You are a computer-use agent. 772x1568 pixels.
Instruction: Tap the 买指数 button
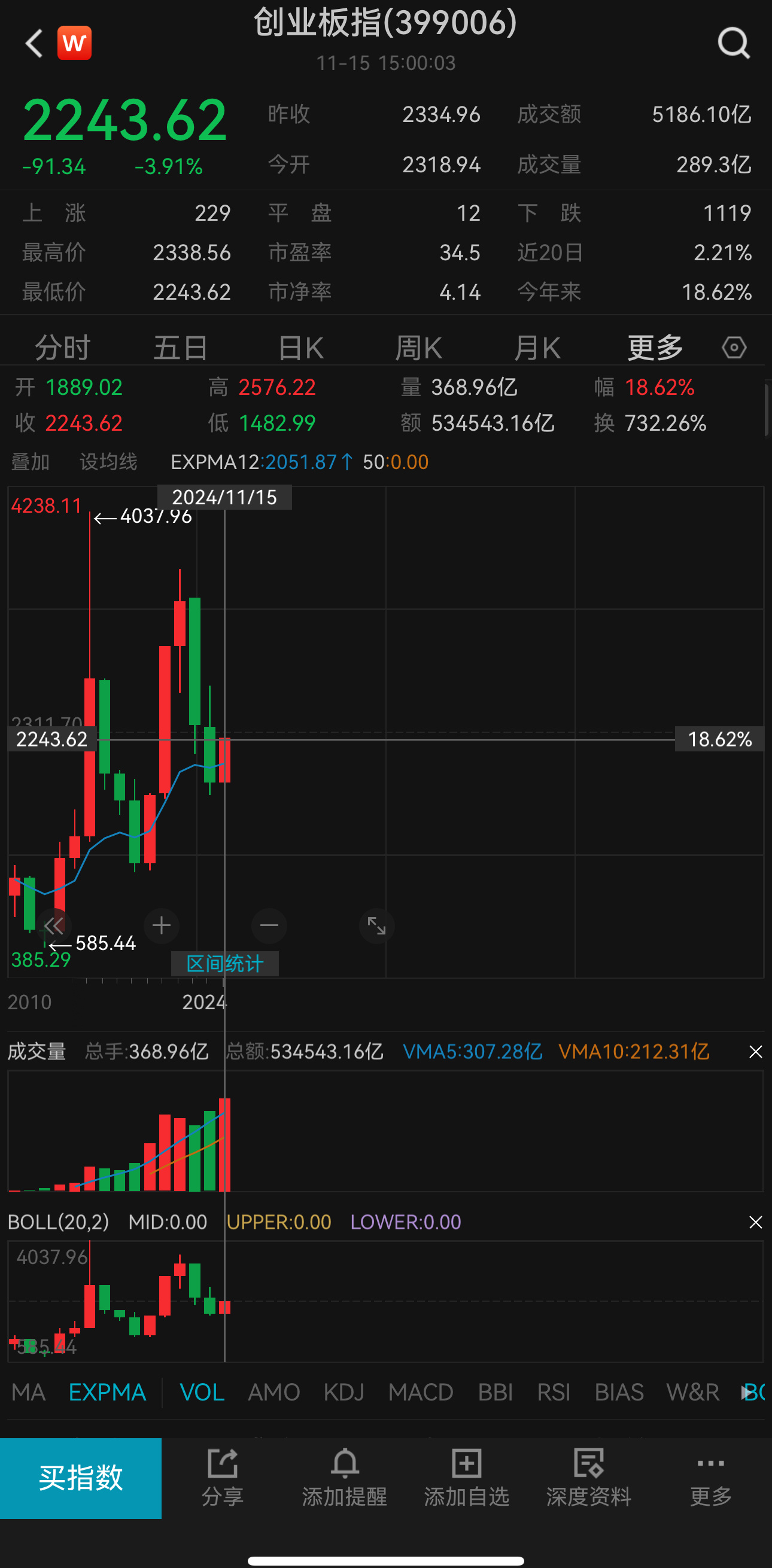81,1478
